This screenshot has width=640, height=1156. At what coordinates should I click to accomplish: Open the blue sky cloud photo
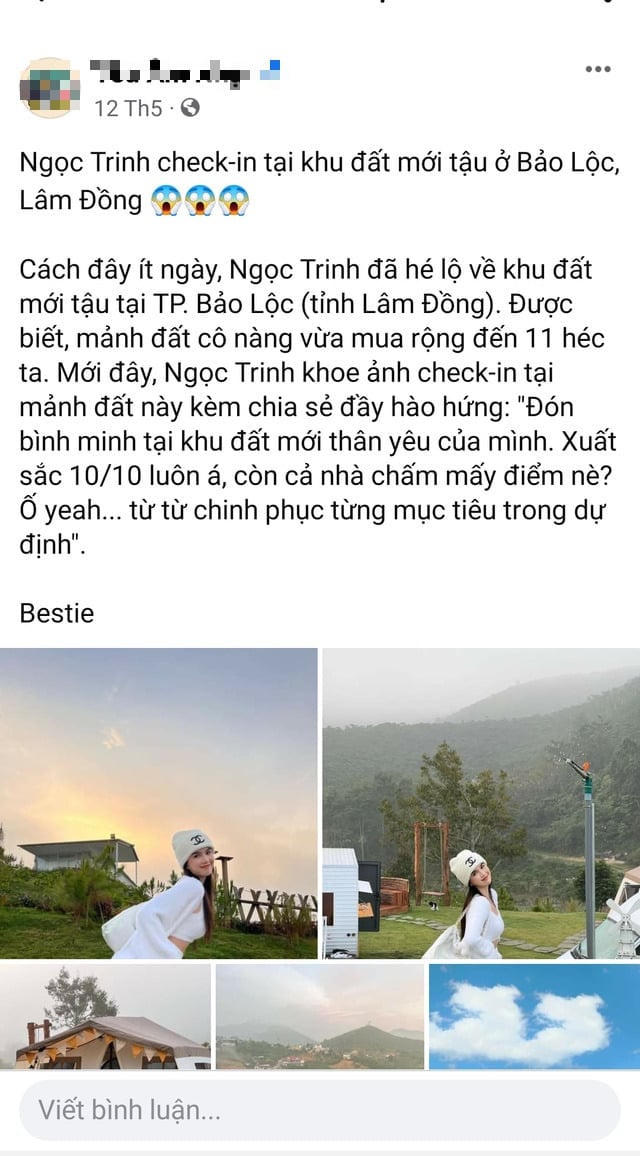pyautogui.click(x=534, y=1016)
